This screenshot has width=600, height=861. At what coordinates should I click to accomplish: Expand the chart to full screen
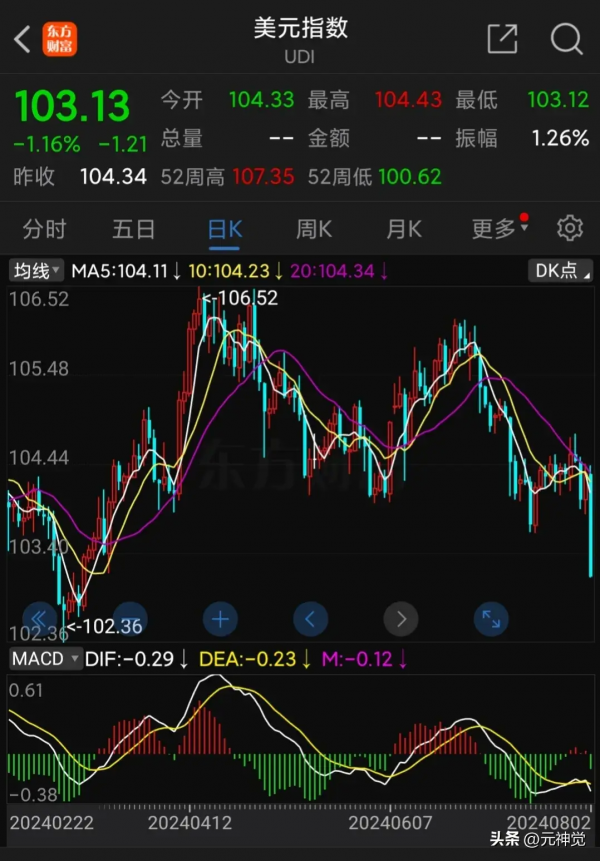491,619
